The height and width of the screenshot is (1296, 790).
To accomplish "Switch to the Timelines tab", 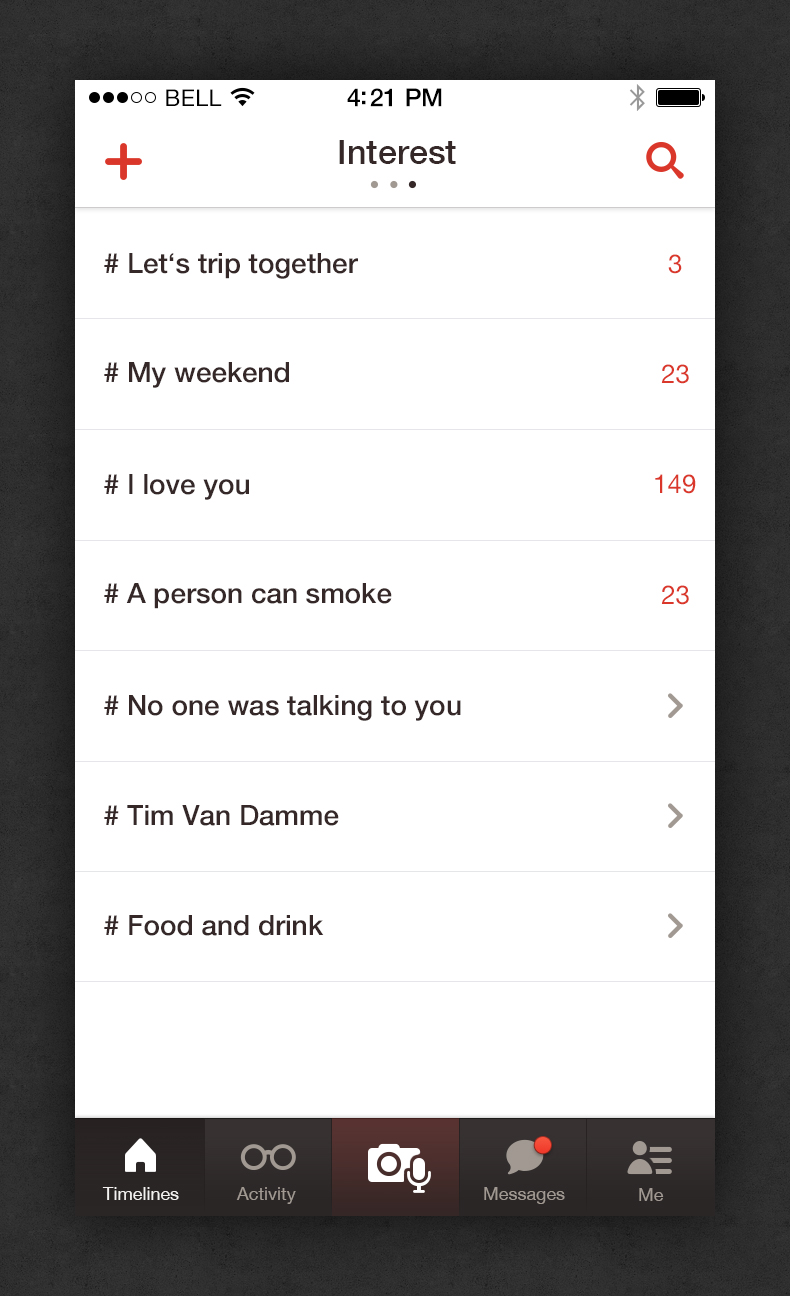I will click(140, 1168).
